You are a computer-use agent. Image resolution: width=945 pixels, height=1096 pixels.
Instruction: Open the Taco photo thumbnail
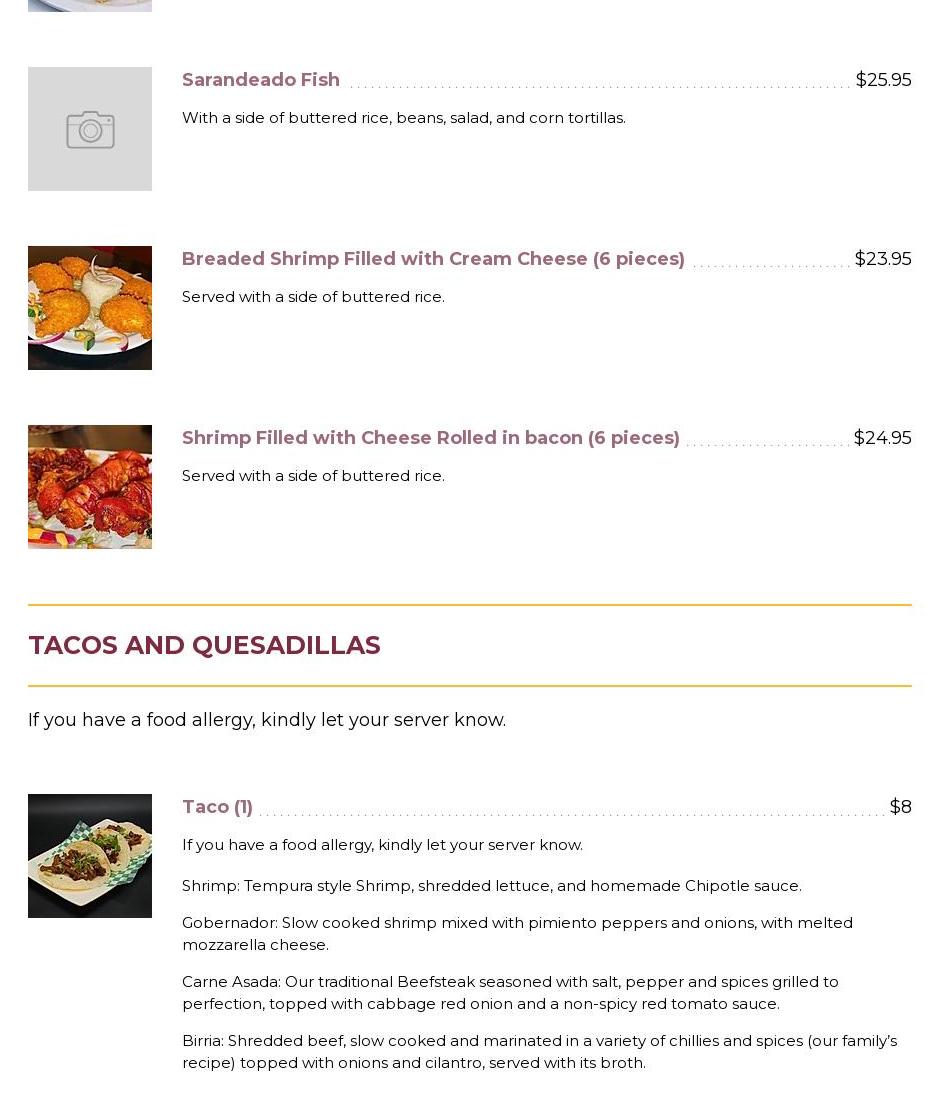(90, 856)
